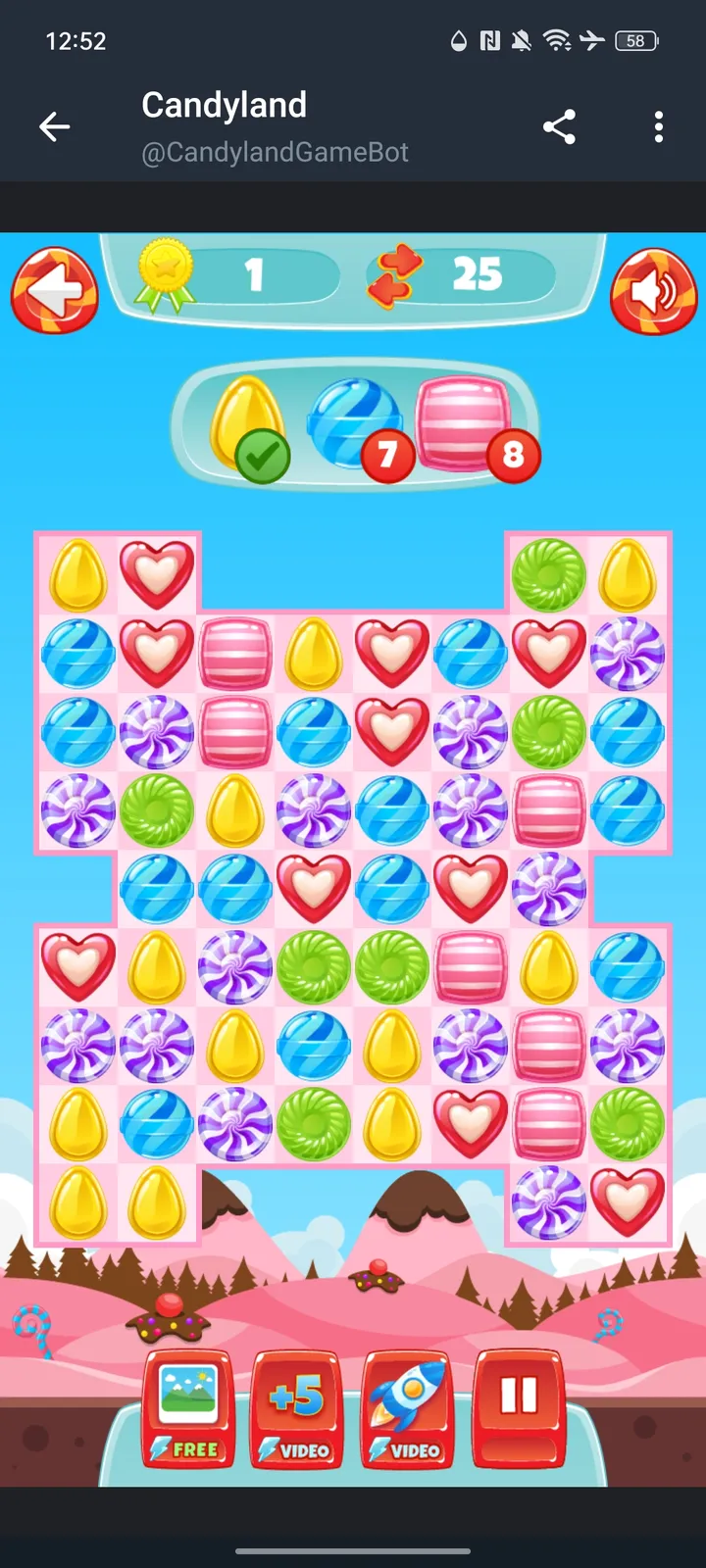This screenshot has height=1568, width=706.
Task: Tap the Candyland chat title
Action: tap(224, 105)
